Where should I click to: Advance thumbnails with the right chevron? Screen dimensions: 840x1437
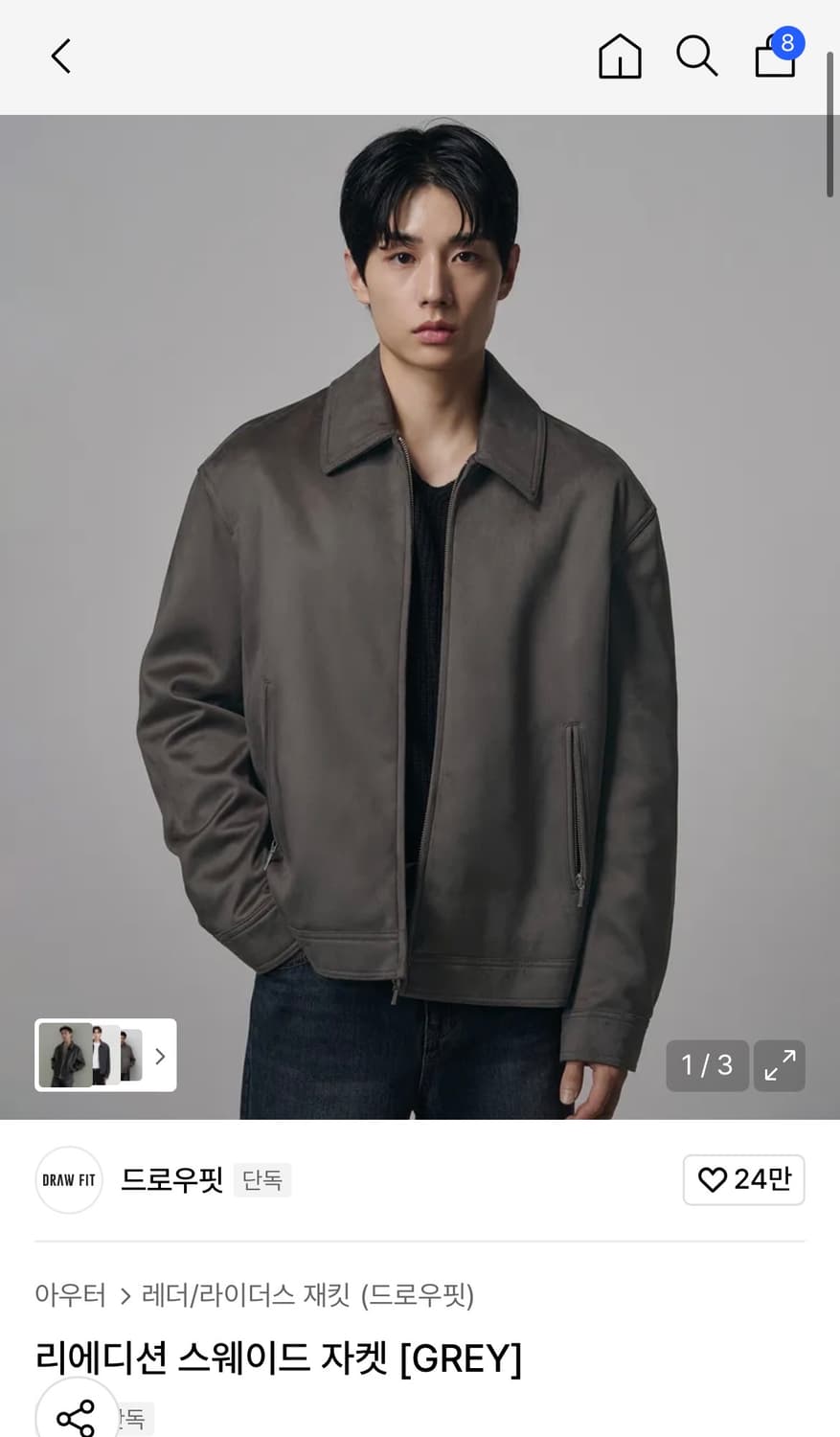coord(159,1056)
